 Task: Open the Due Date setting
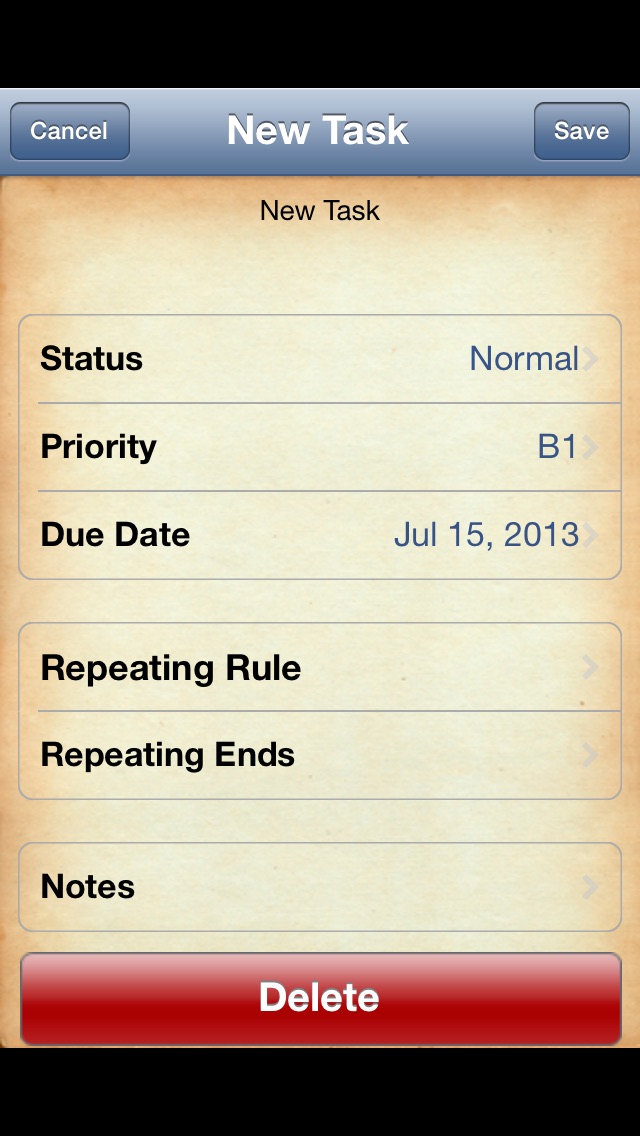pyautogui.click(x=320, y=535)
